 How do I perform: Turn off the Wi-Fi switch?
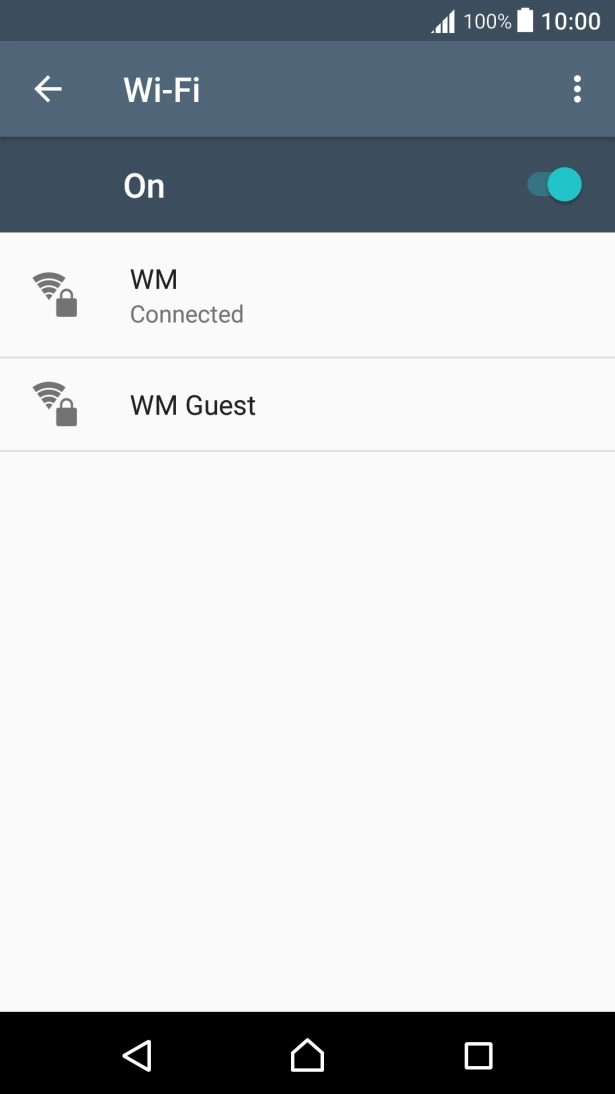pos(554,185)
